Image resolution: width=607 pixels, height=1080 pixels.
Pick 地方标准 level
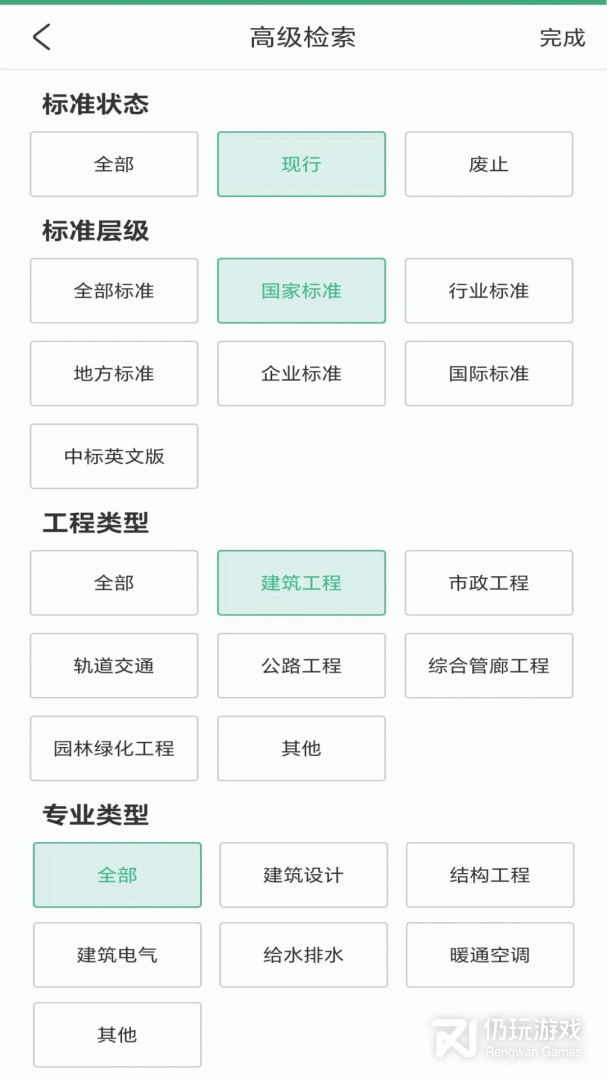(114, 374)
